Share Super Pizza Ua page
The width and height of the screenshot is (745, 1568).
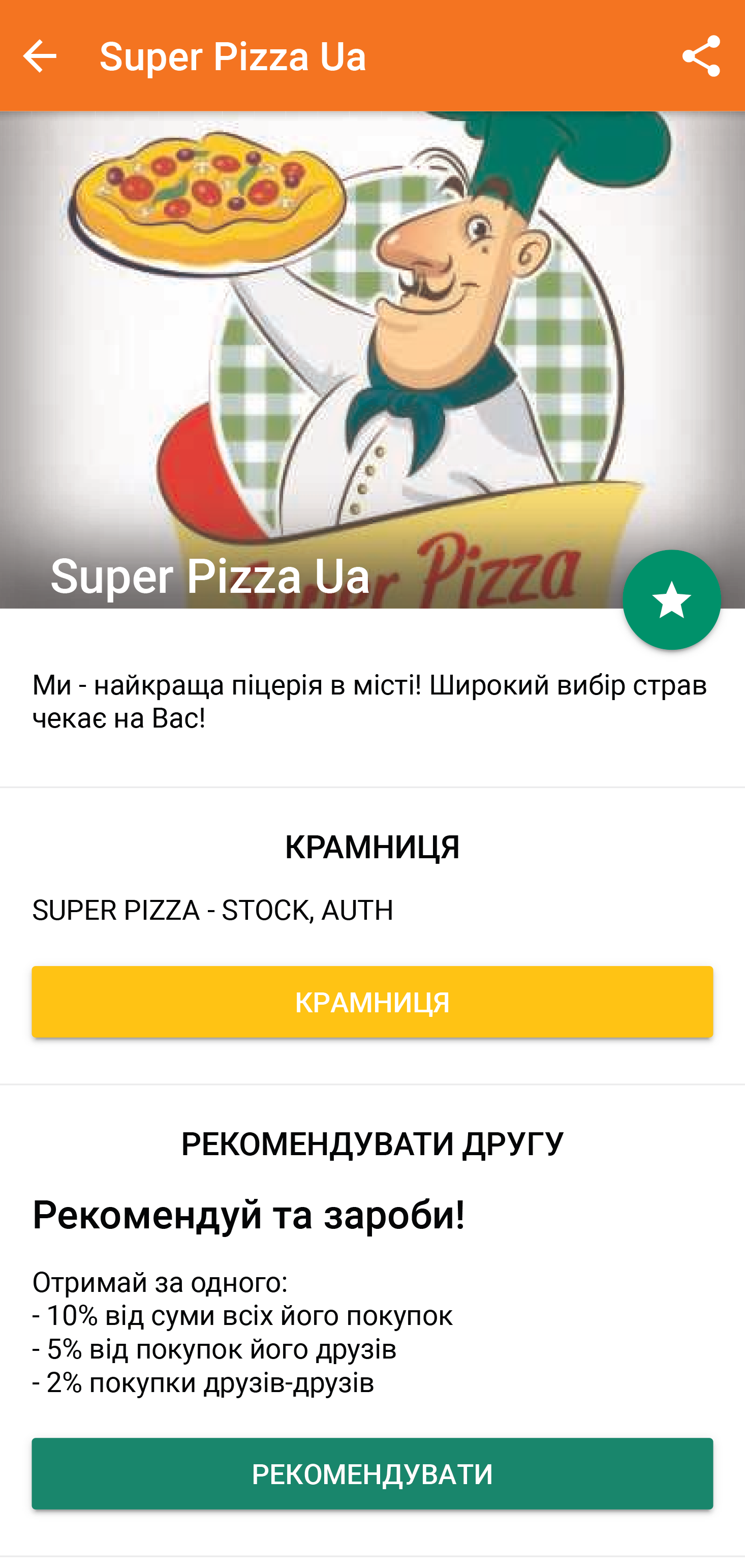point(701,56)
